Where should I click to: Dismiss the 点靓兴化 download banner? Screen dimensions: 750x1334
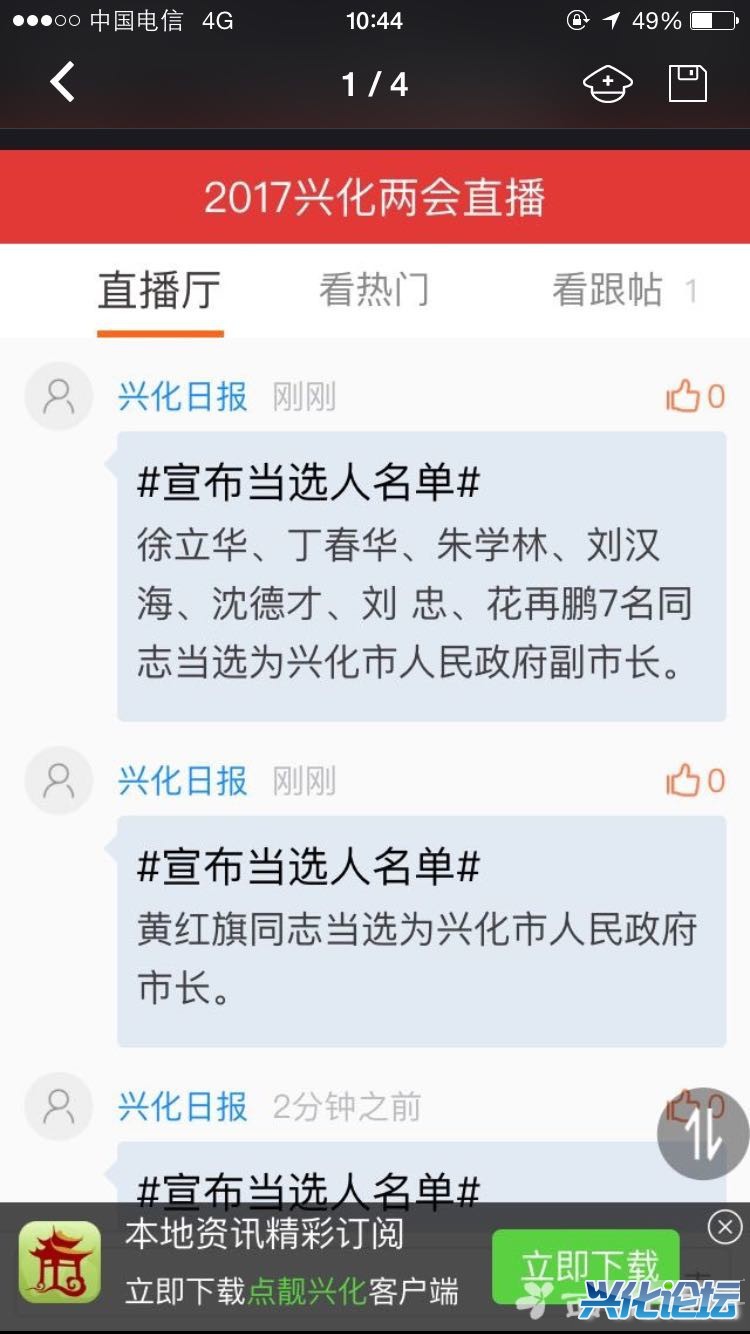[725, 1226]
